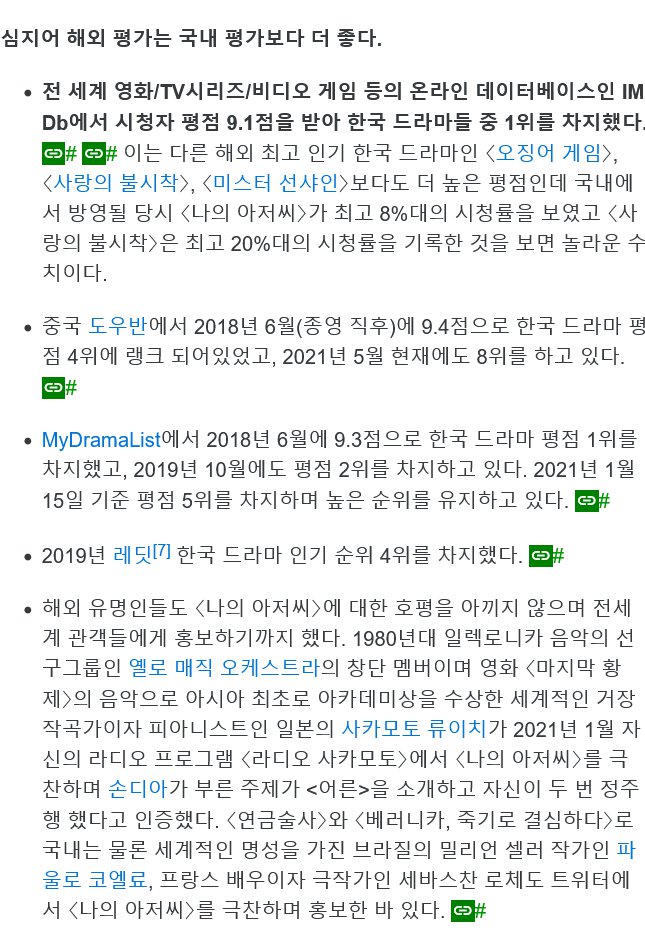Open the 도우반 wiki link

pyautogui.click(x=117, y=326)
